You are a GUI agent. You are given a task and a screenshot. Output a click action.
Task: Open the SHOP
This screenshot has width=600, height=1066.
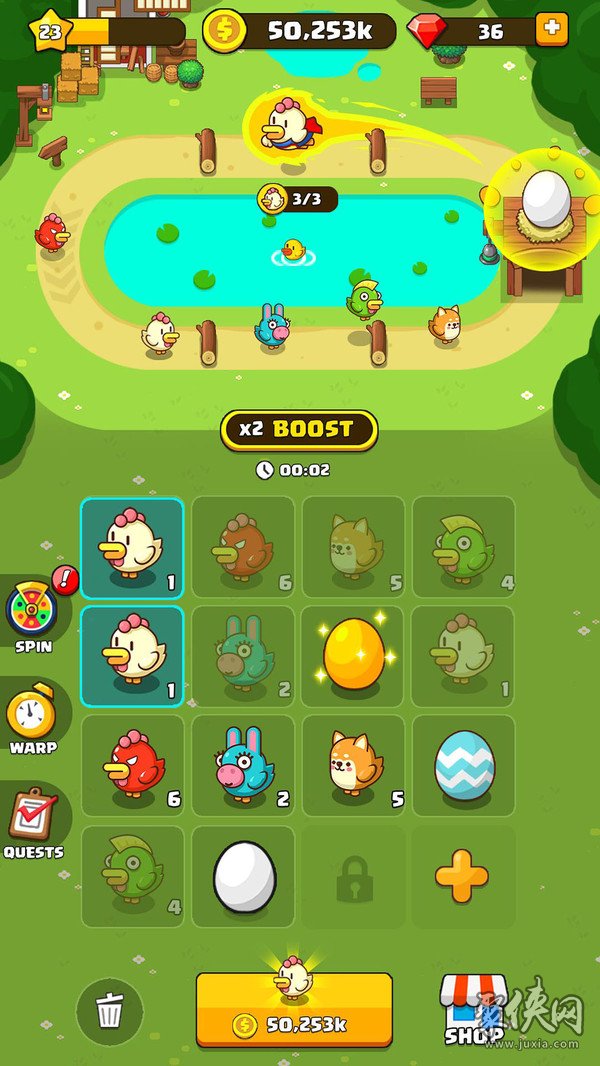coord(474,1008)
